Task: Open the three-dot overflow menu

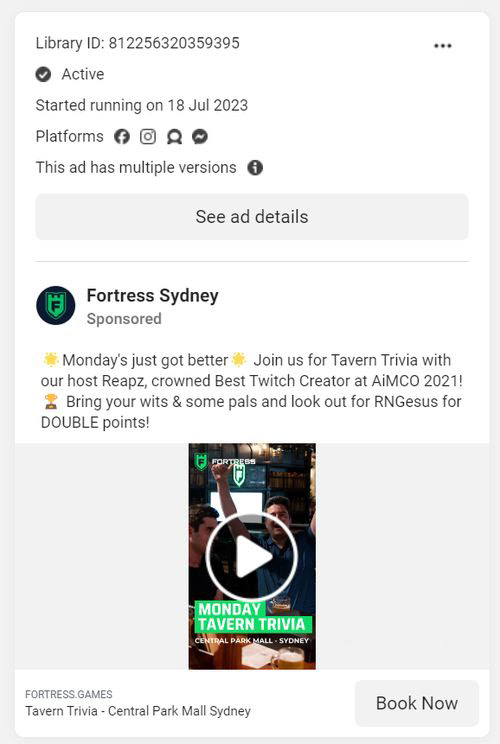Action: point(442,46)
